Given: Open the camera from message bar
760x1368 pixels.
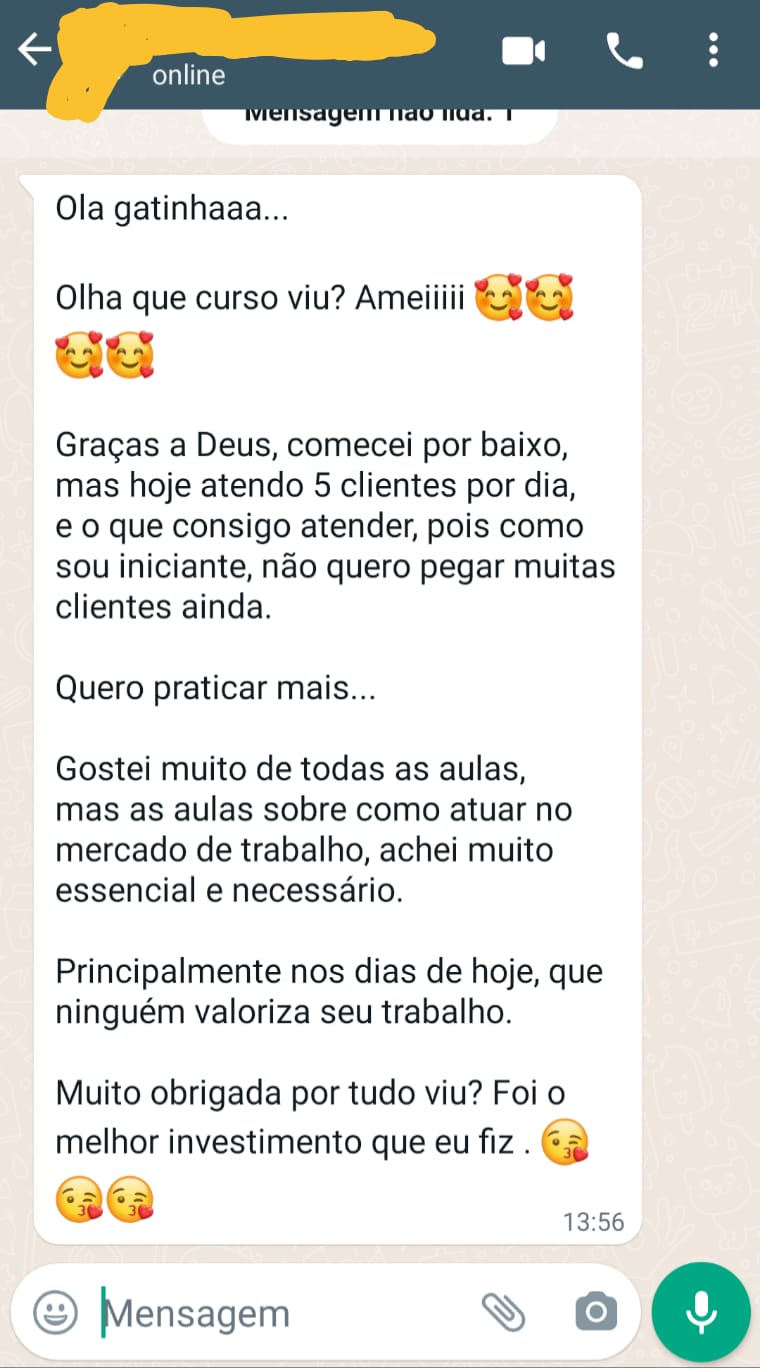Looking at the screenshot, I should click(596, 1312).
